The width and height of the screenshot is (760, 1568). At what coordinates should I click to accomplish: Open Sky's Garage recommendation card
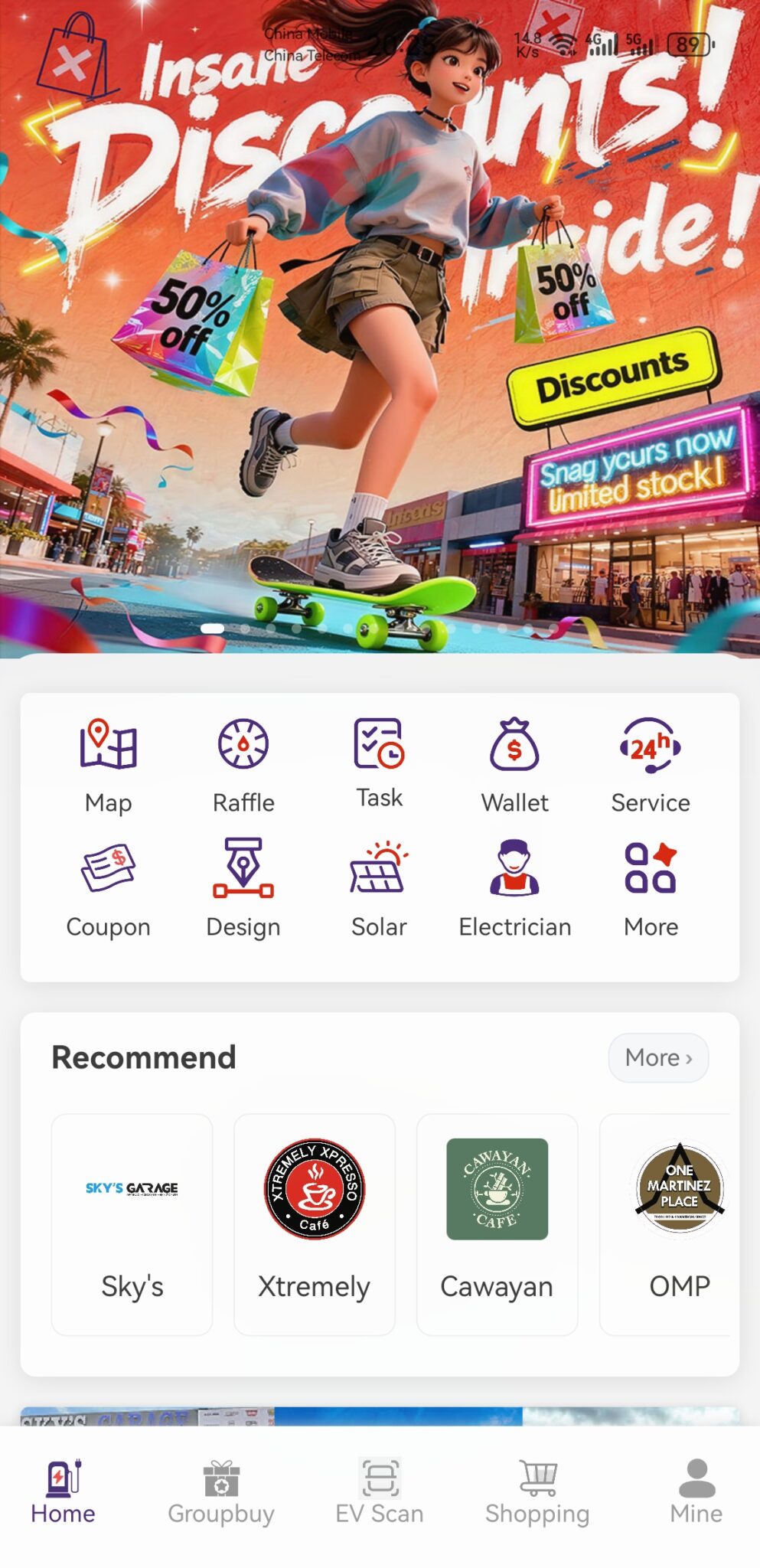click(132, 1223)
